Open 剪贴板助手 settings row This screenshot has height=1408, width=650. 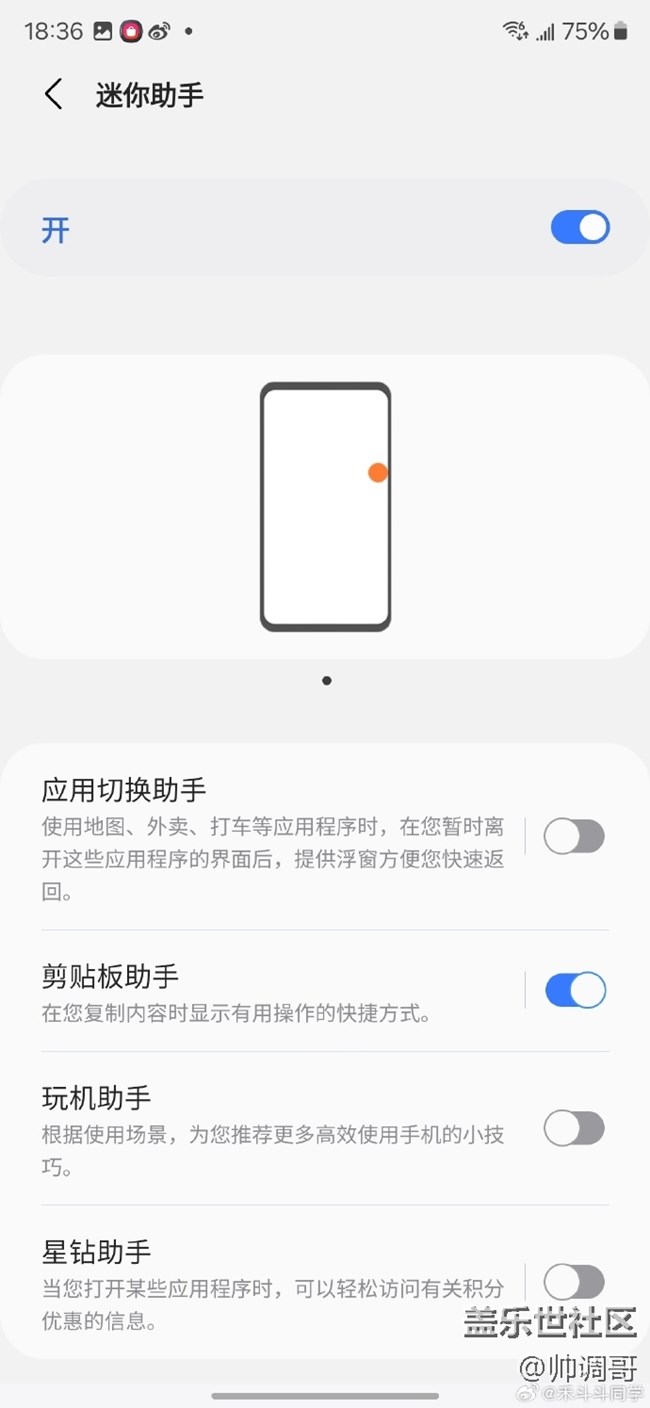coord(270,992)
